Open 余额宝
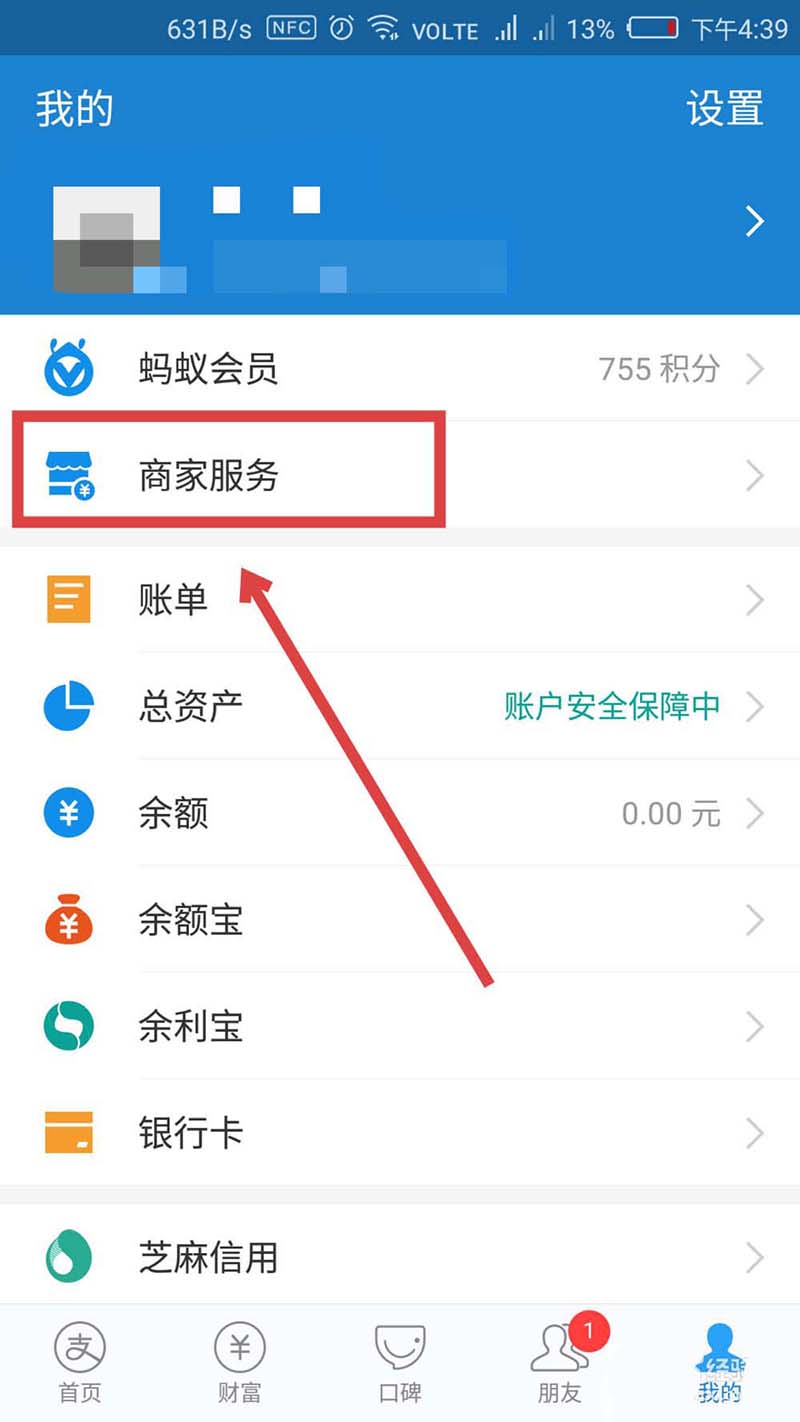The image size is (800, 1422). [x=400, y=920]
